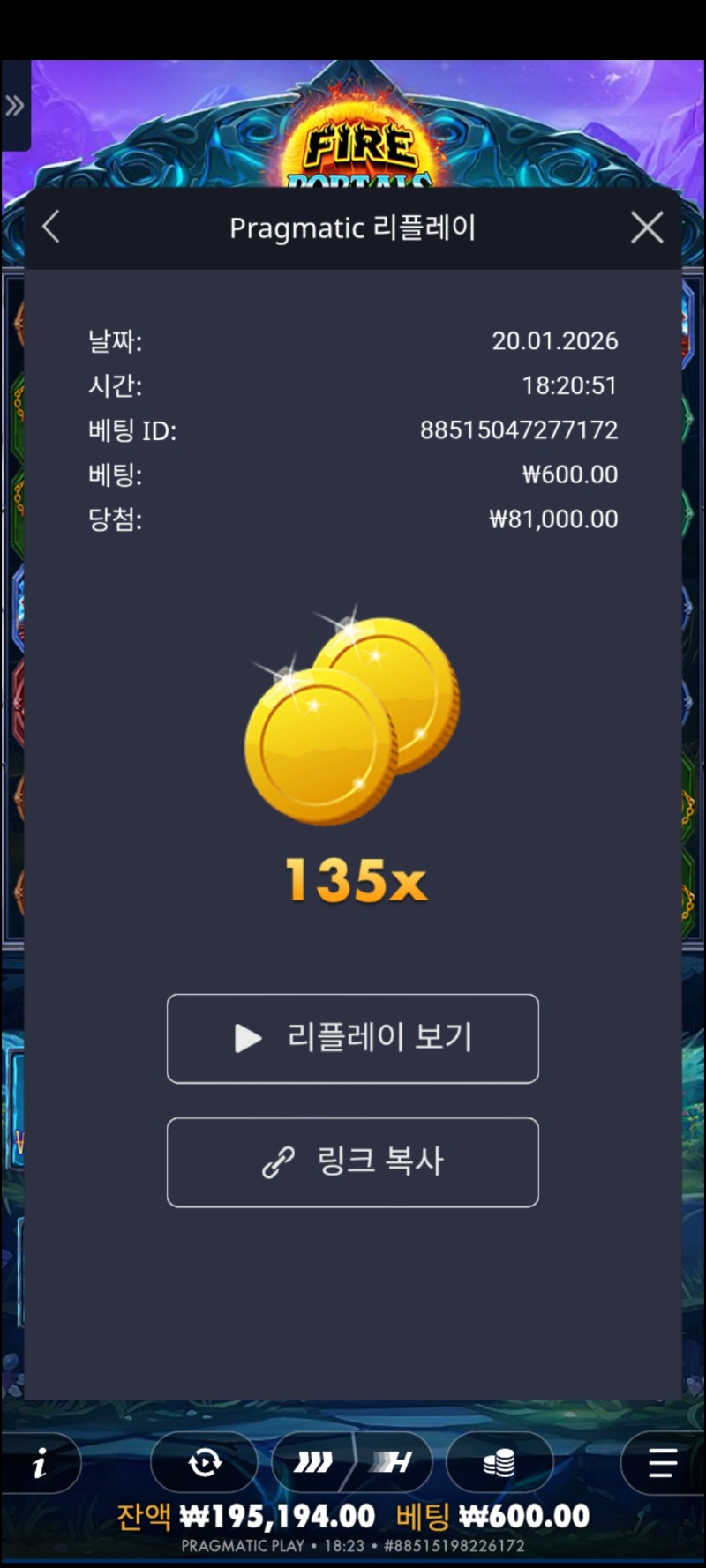Close the Pragmatic replay dialog
This screenshot has width=706, height=1568.
pos(647,228)
